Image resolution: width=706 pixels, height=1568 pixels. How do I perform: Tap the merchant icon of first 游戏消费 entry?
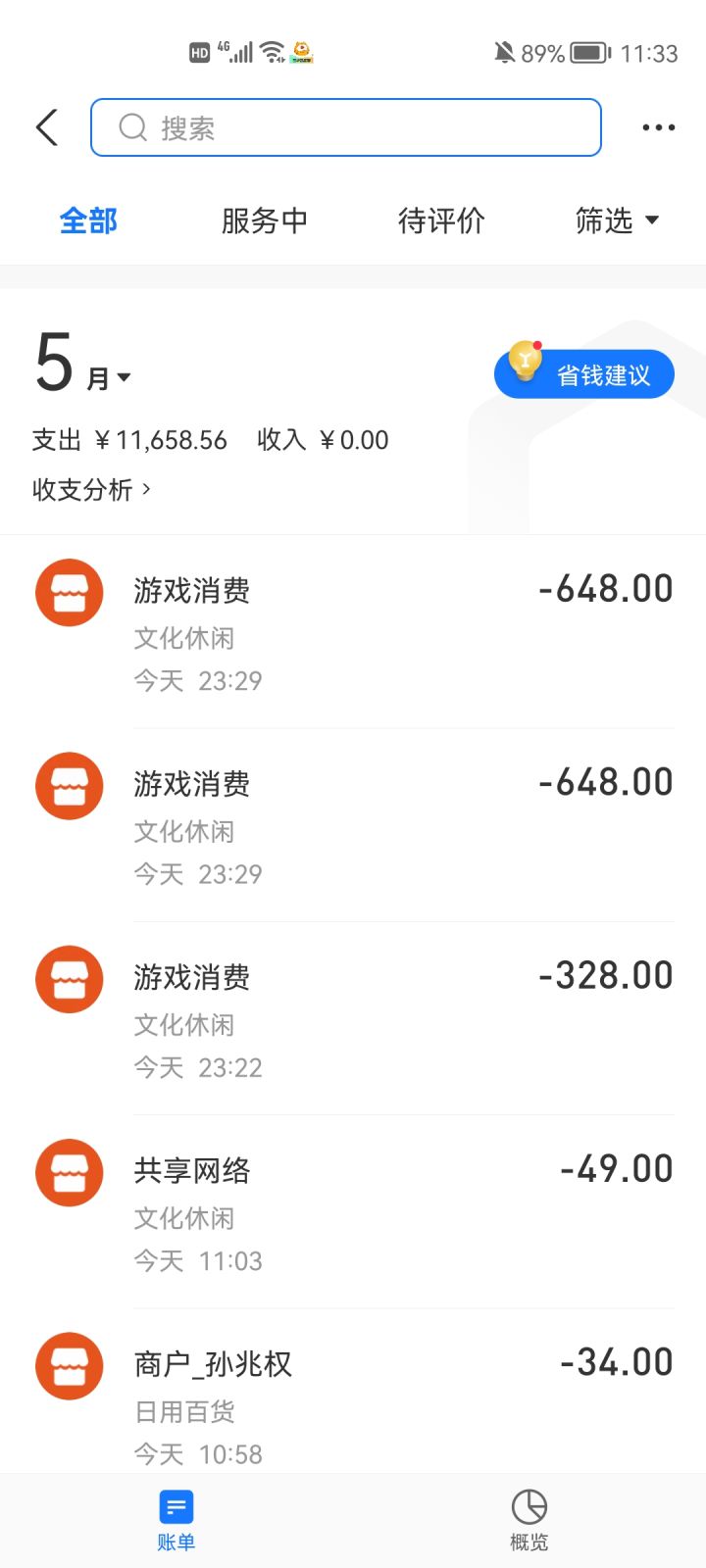69,592
